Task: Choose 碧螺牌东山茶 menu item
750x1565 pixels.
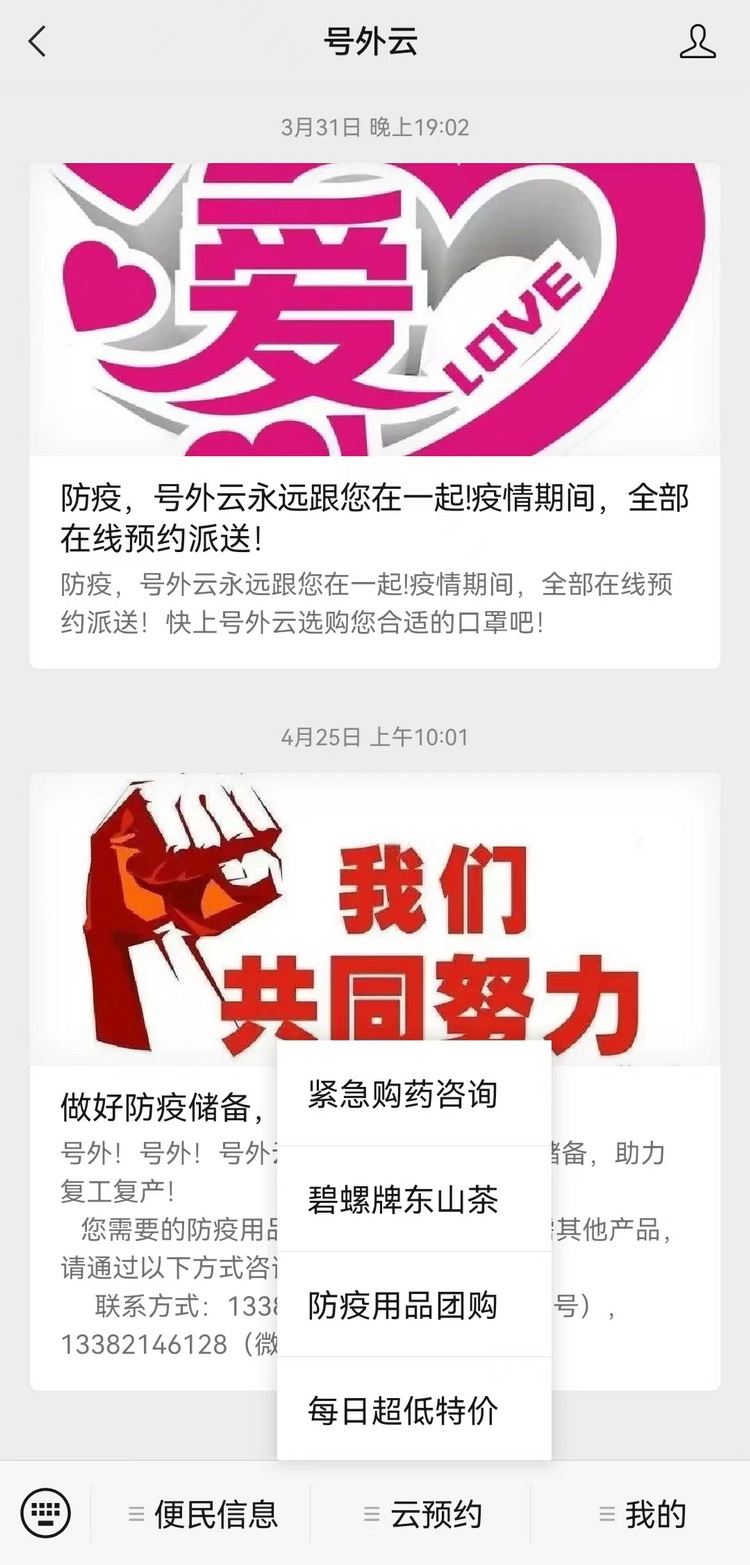Action: pyautogui.click(x=414, y=1199)
